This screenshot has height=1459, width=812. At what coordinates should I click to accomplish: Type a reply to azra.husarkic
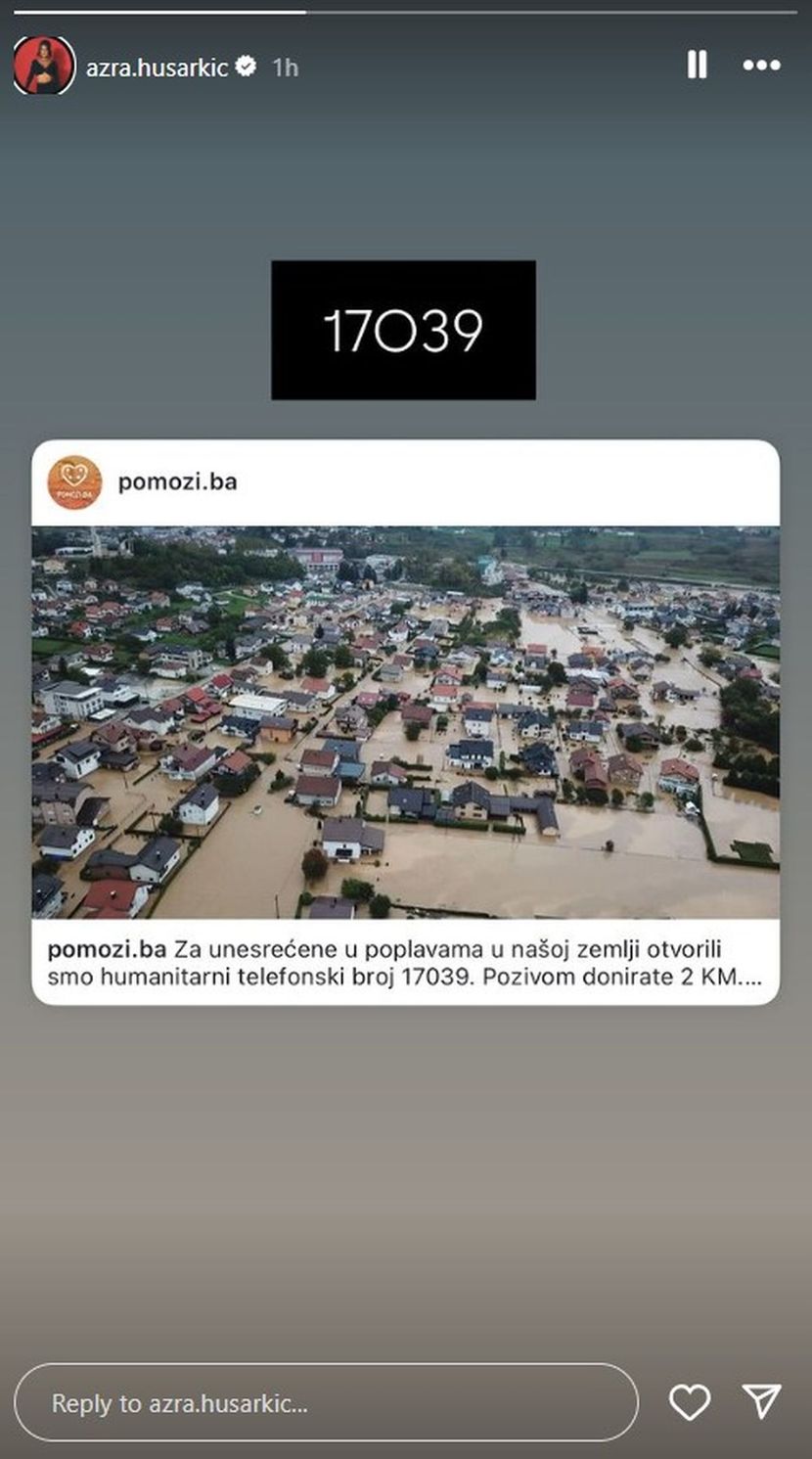325,1403
